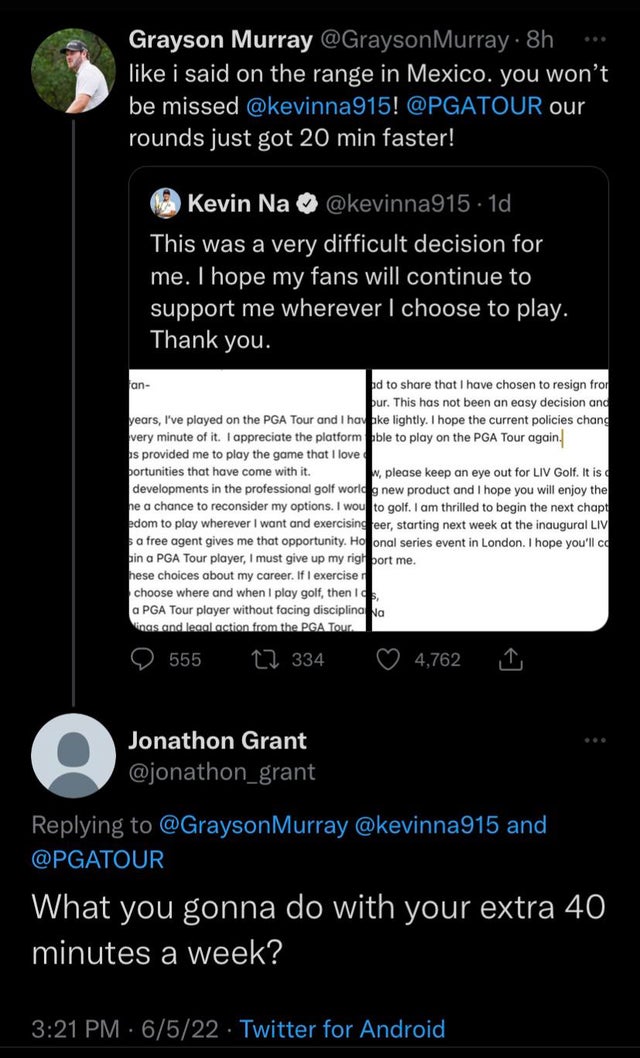
Task: Open the @PGATOUR mention in Grayson's tweet
Action: point(474,106)
